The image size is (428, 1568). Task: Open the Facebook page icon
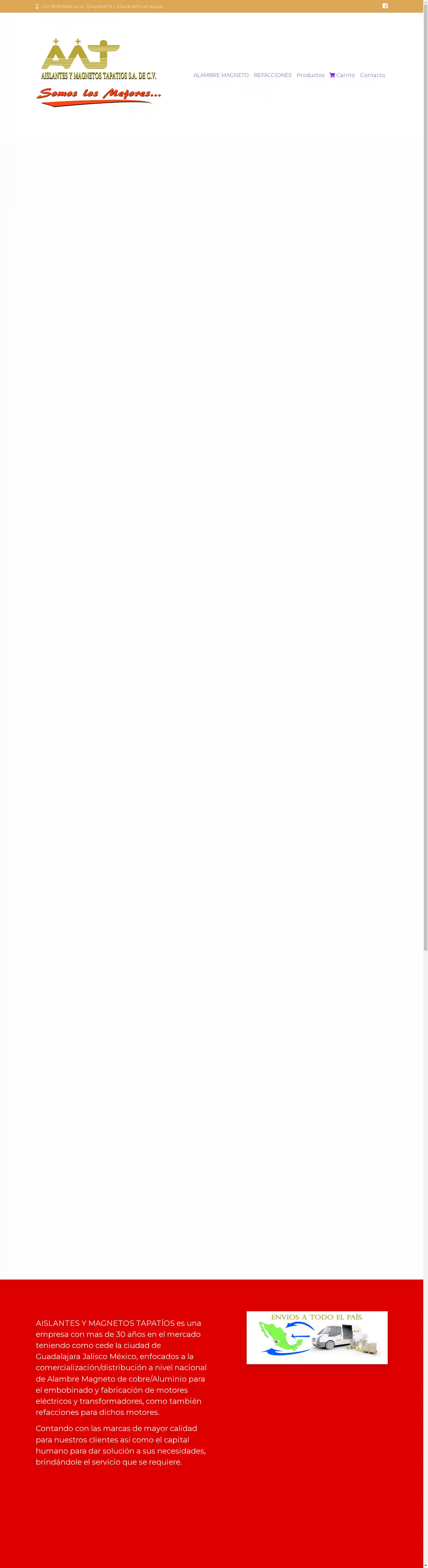[x=385, y=6]
